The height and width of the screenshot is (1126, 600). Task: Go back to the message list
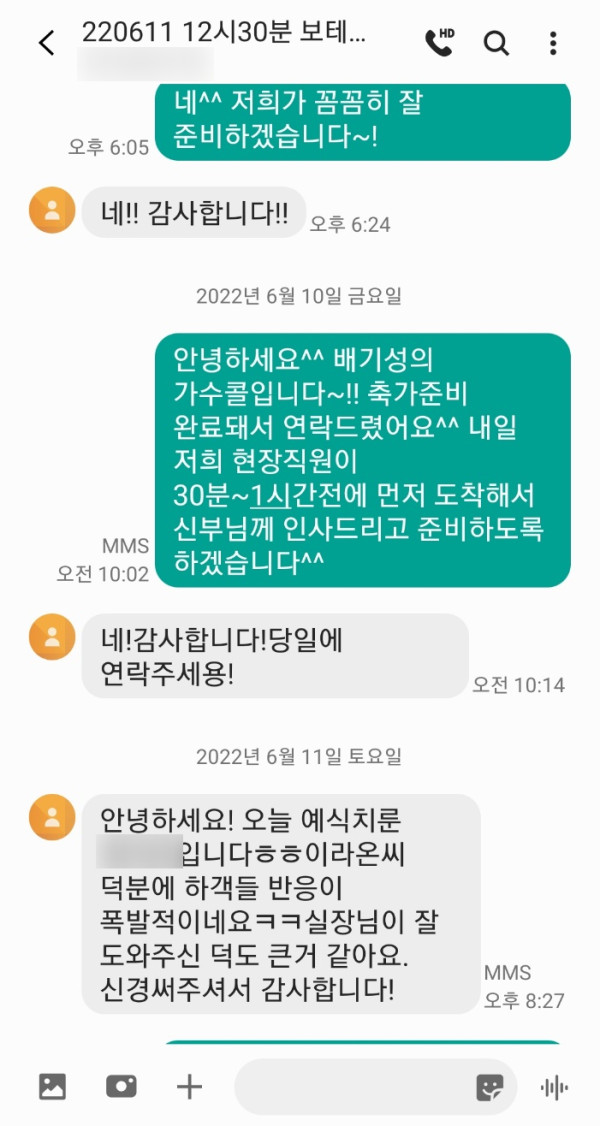click(x=45, y=43)
